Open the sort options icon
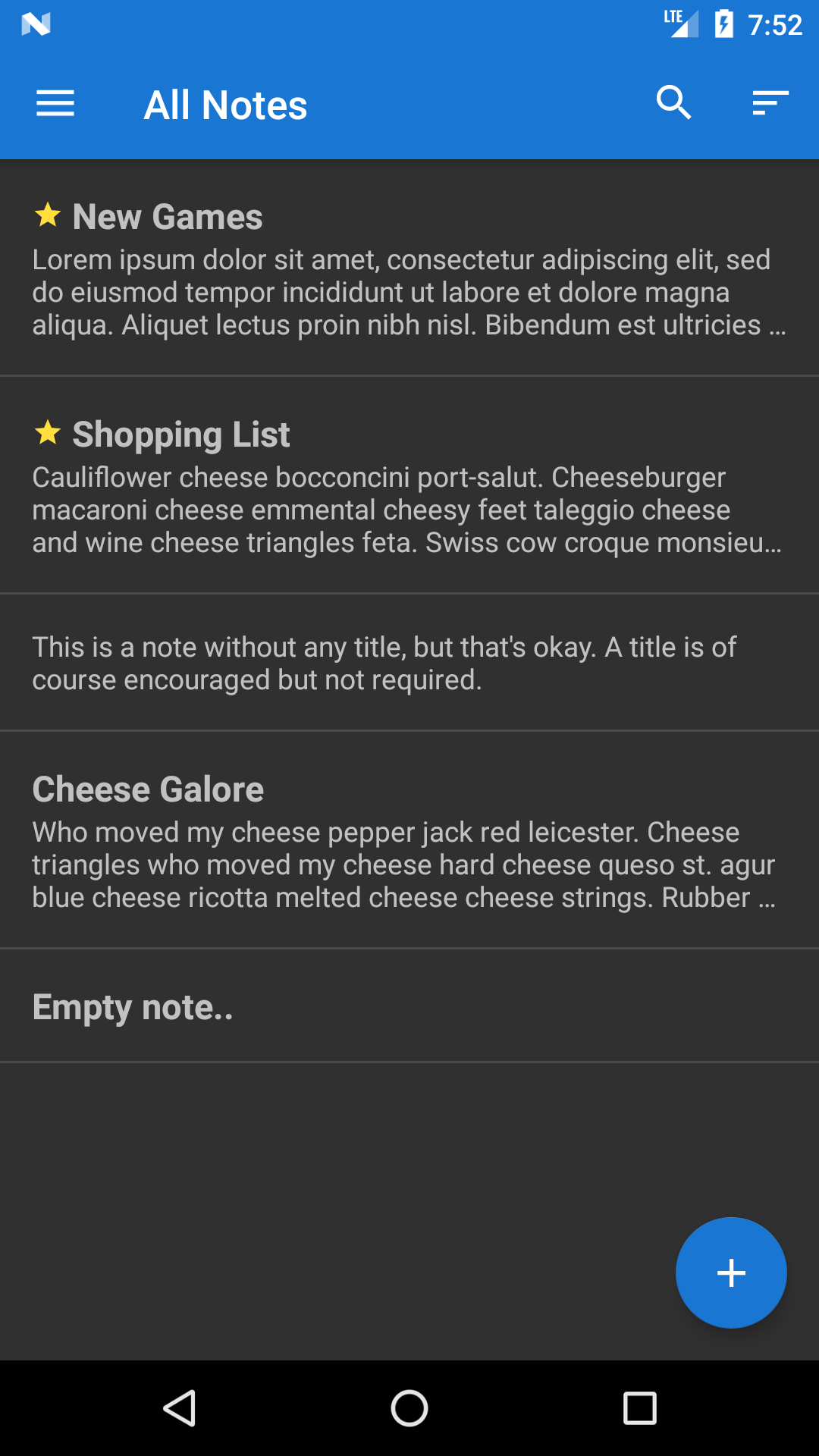This screenshot has width=819, height=1456. [770, 102]
